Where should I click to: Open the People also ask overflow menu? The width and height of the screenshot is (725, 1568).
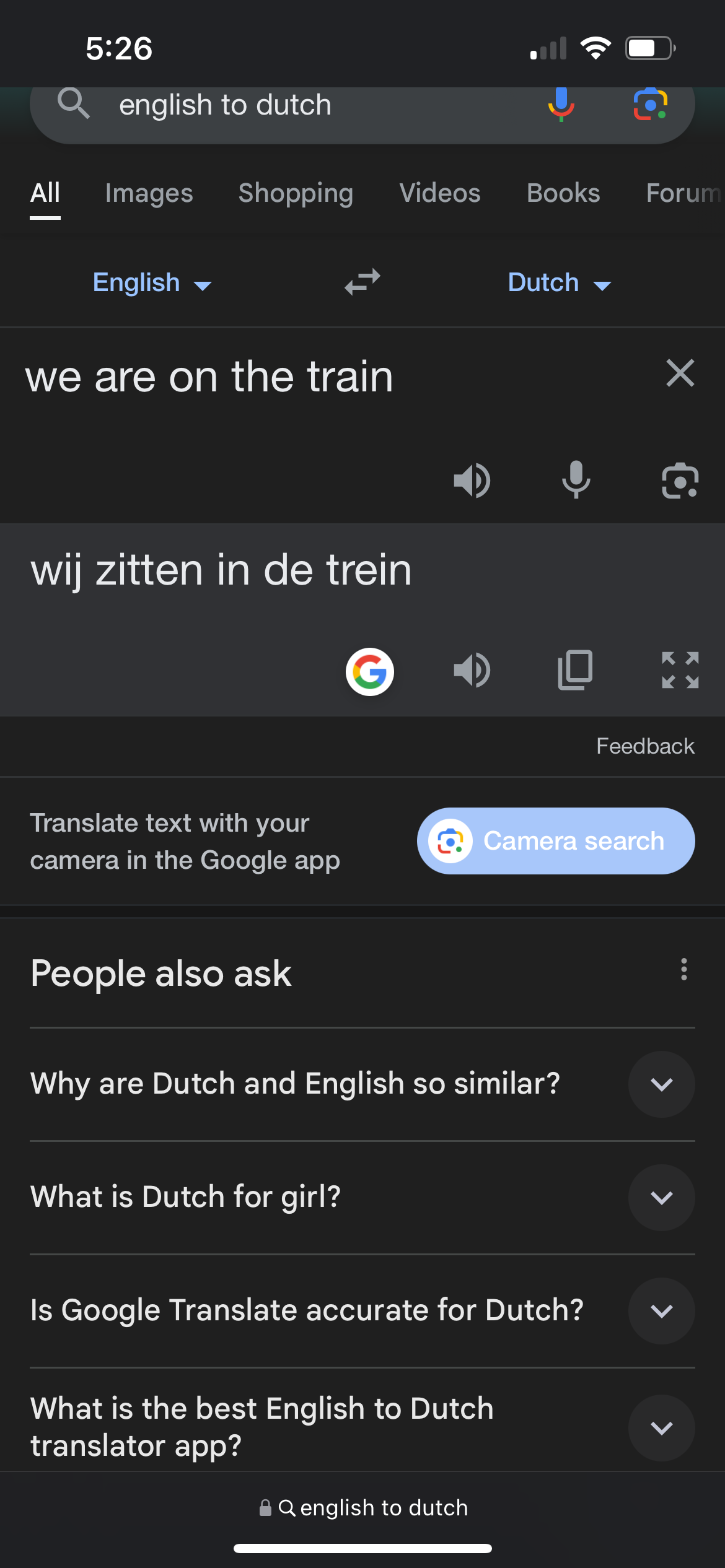[683, 970]
